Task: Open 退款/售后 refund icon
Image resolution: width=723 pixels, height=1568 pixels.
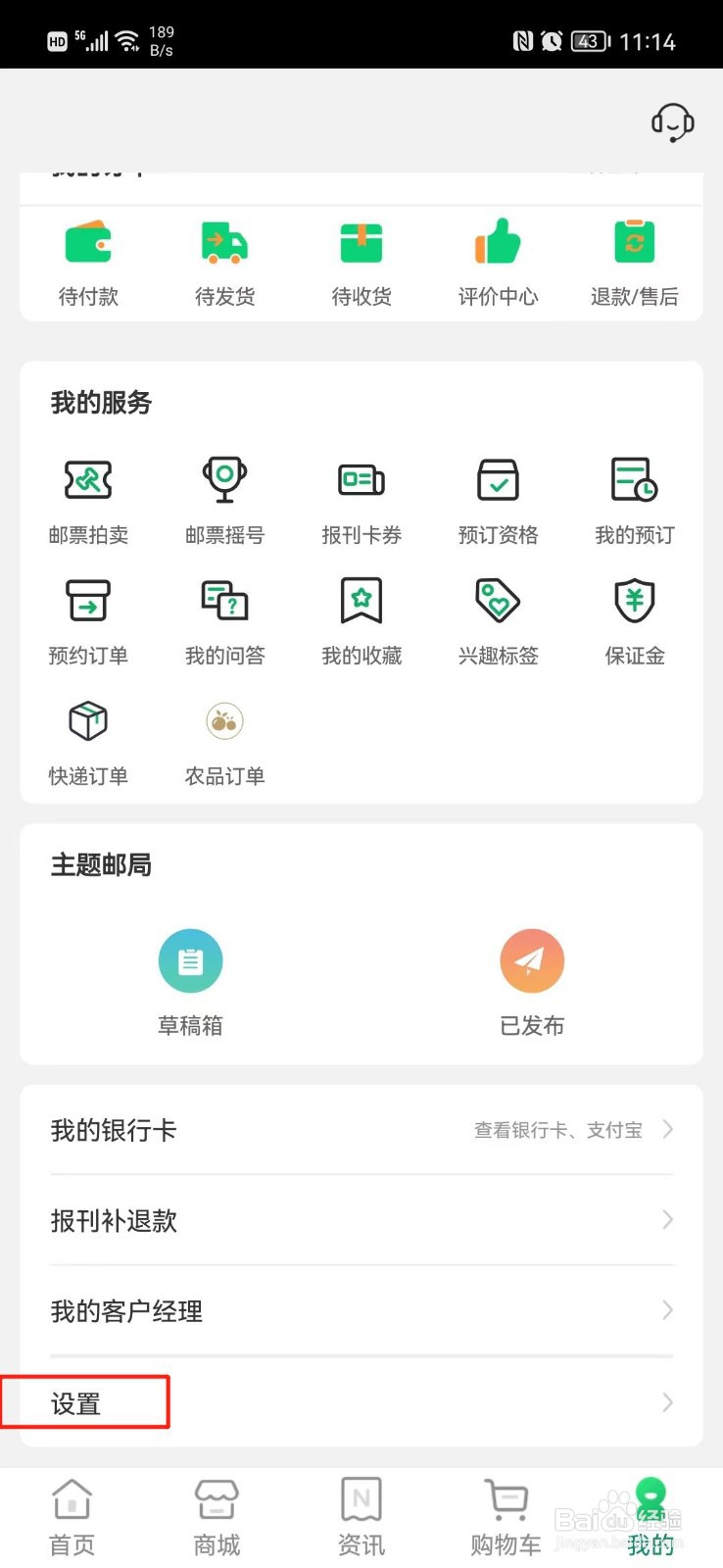Action: pos(634,241)
